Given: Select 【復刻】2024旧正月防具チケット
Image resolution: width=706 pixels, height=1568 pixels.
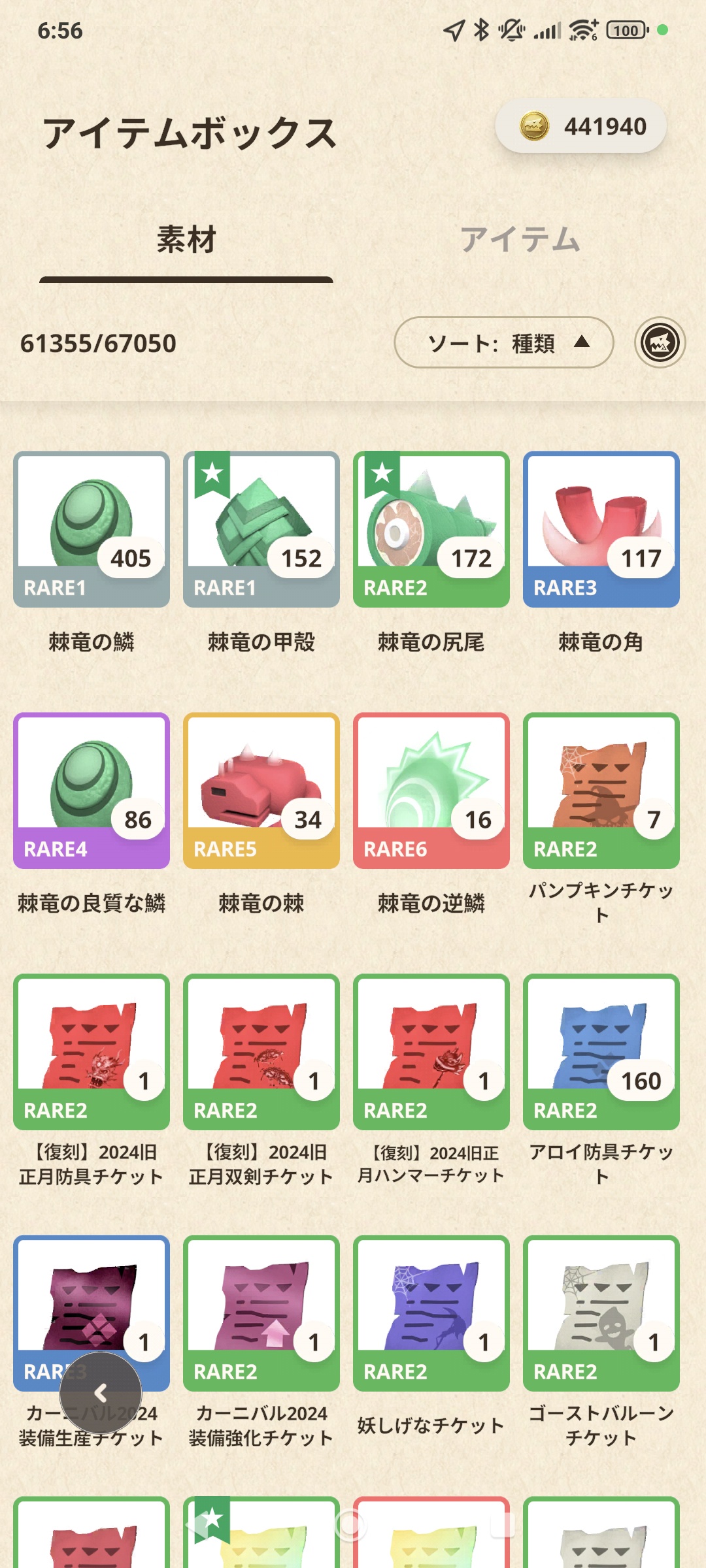Looking at the screenshot, I should click(x=92, y=1052).
